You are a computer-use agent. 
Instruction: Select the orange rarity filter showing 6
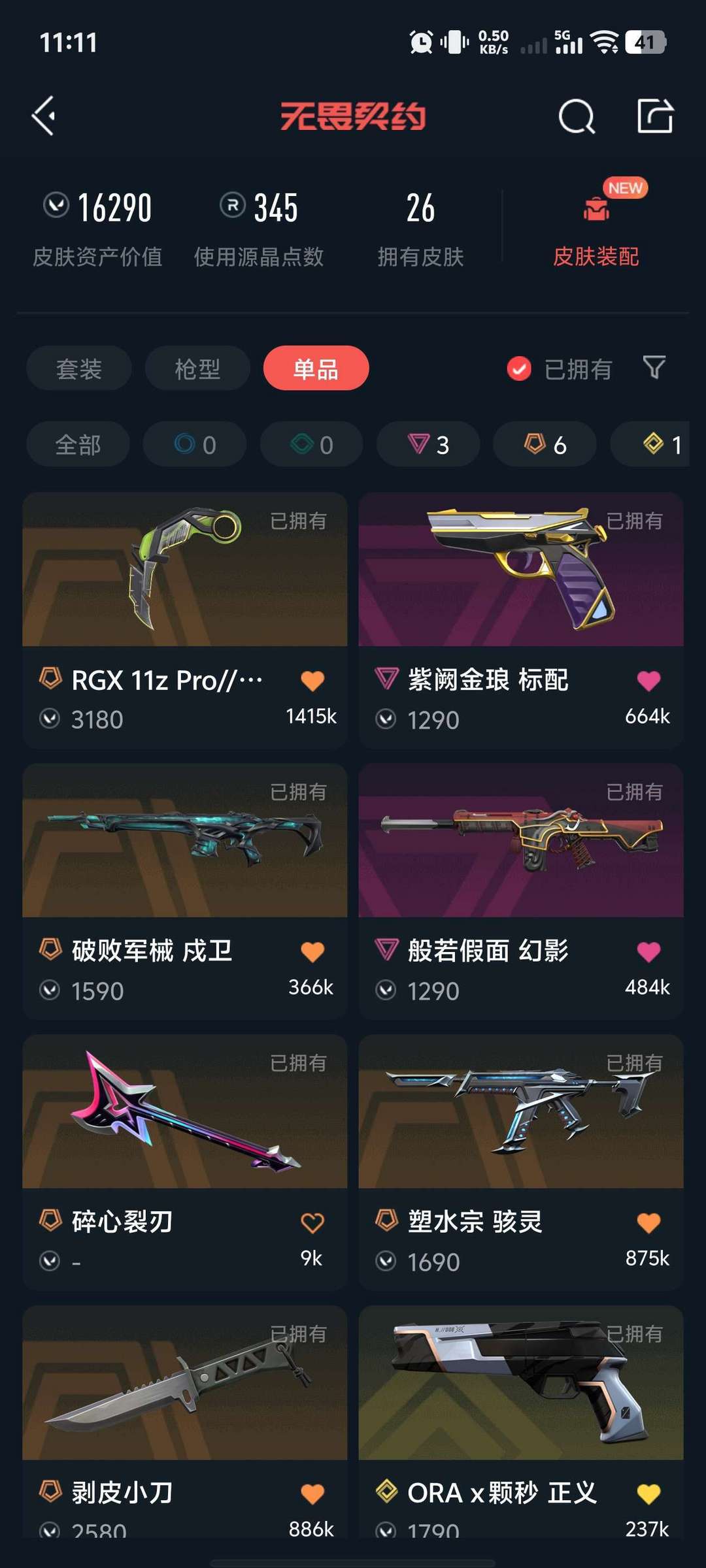coord(545,444)
